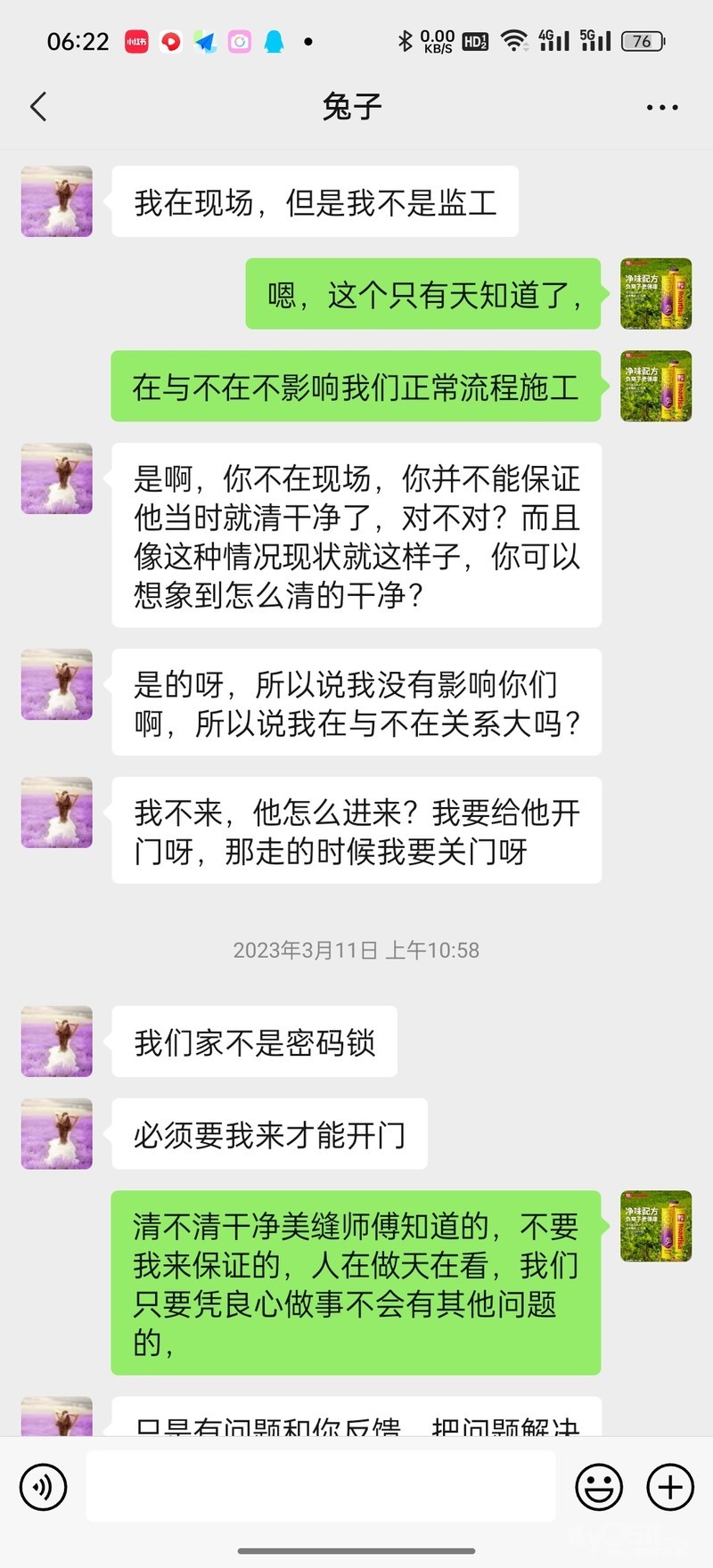Open the emoji picker
Viewport: 713px width, 1568px height.
pyautogui.click(x=599, y=1487)
